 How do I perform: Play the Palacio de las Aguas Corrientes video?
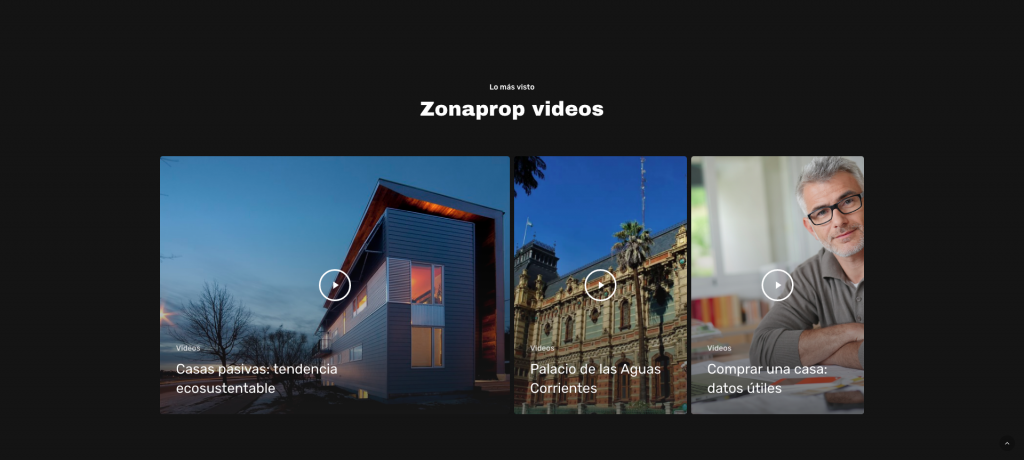point(600,285)
